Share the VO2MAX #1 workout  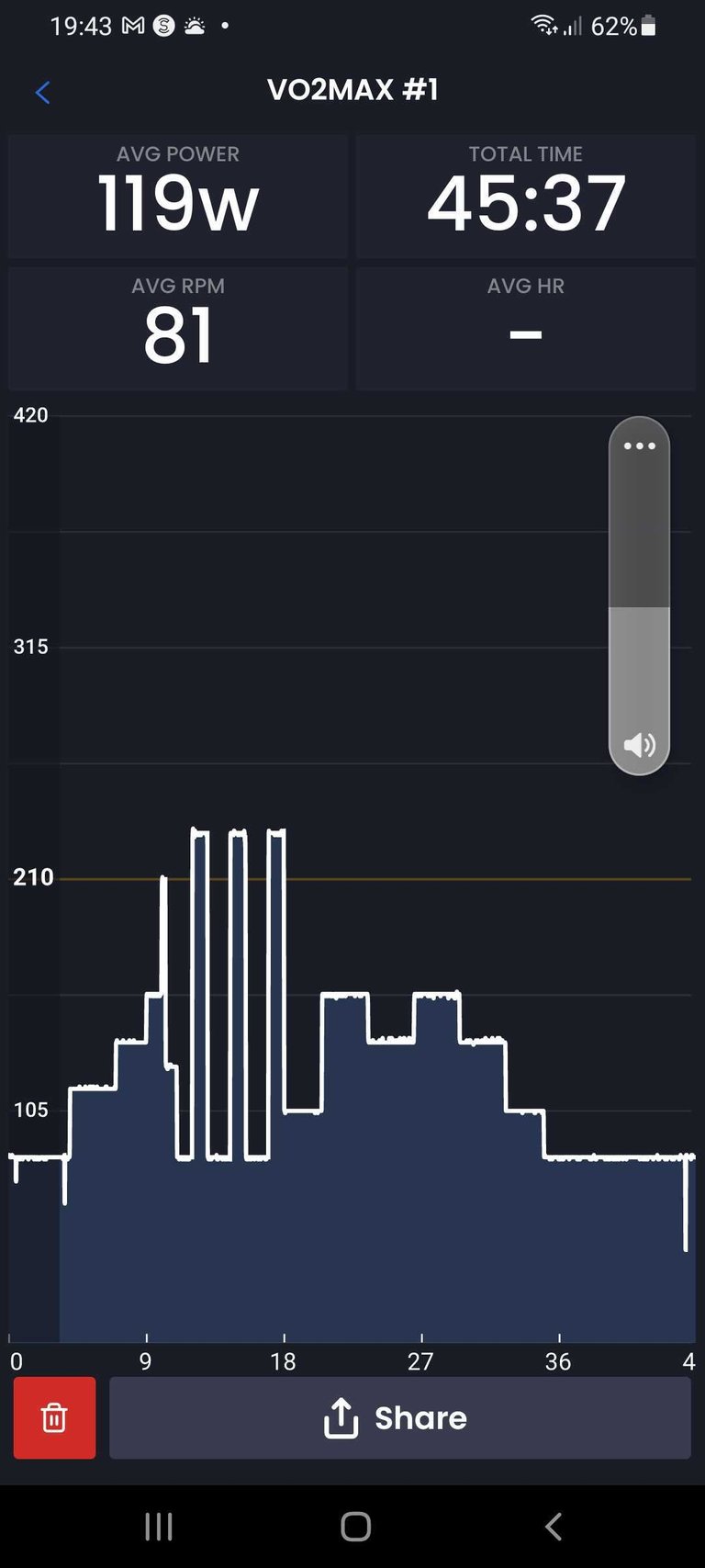coord(399,1417)
